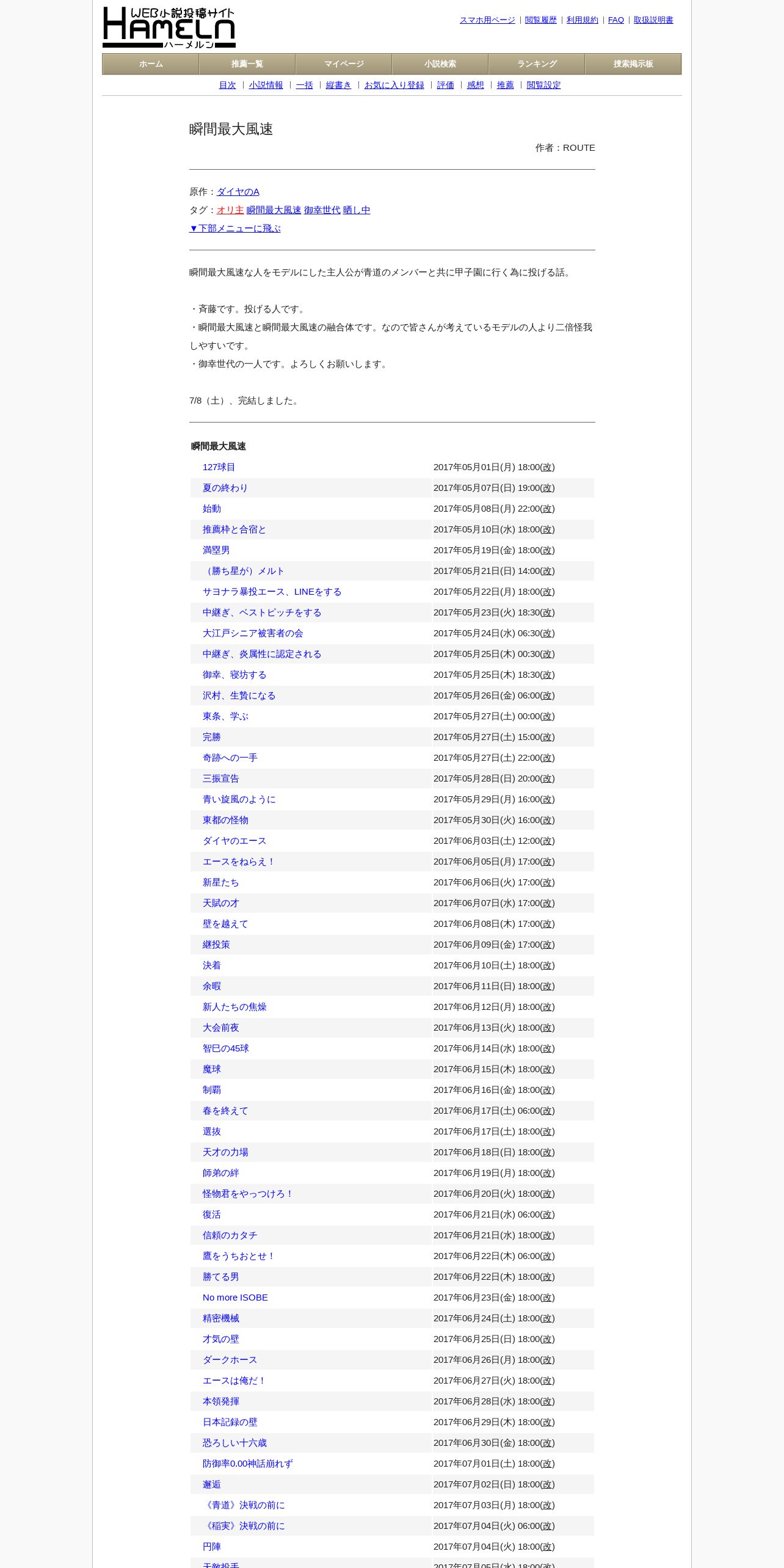Viewport: 784px width, 1568px height.
Task: Open chapter 127球目
Action: [219, 467]
